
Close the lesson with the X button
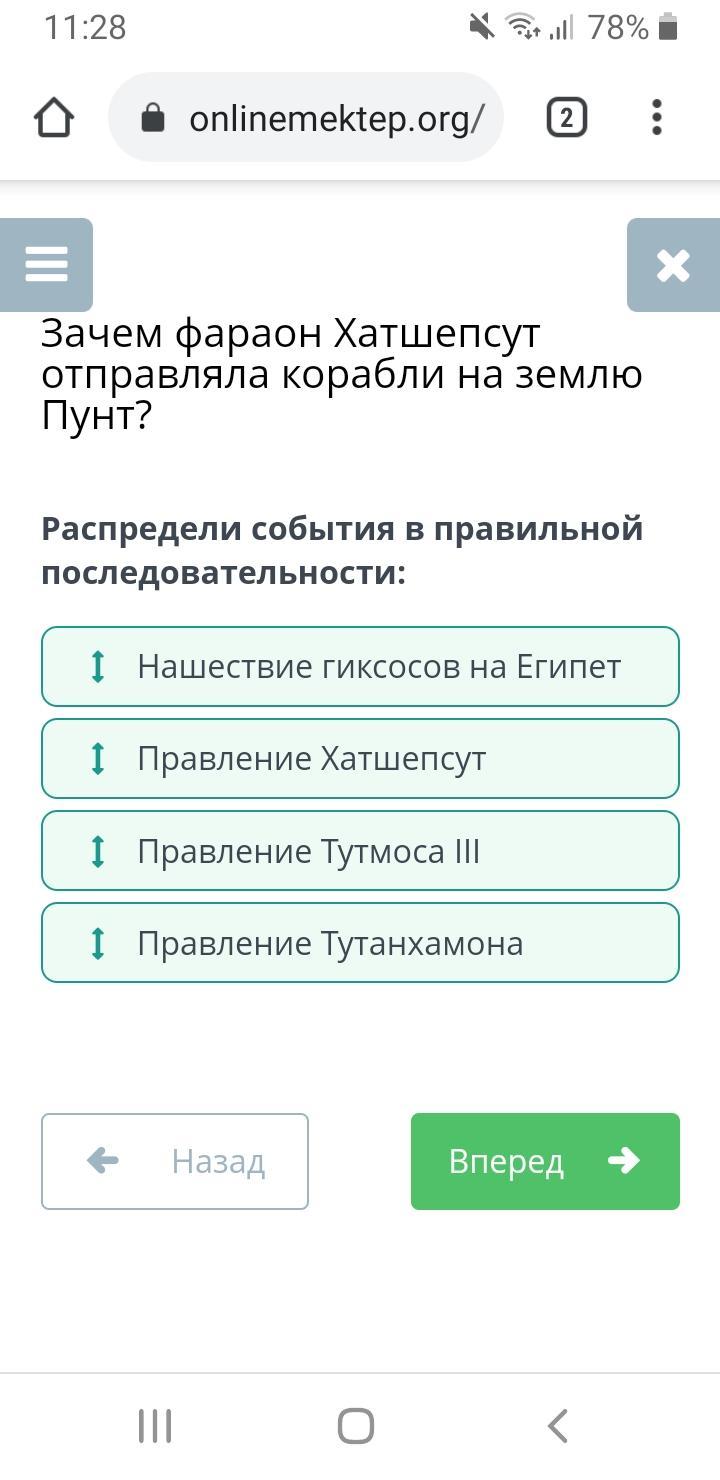click(x=673, y=265)
